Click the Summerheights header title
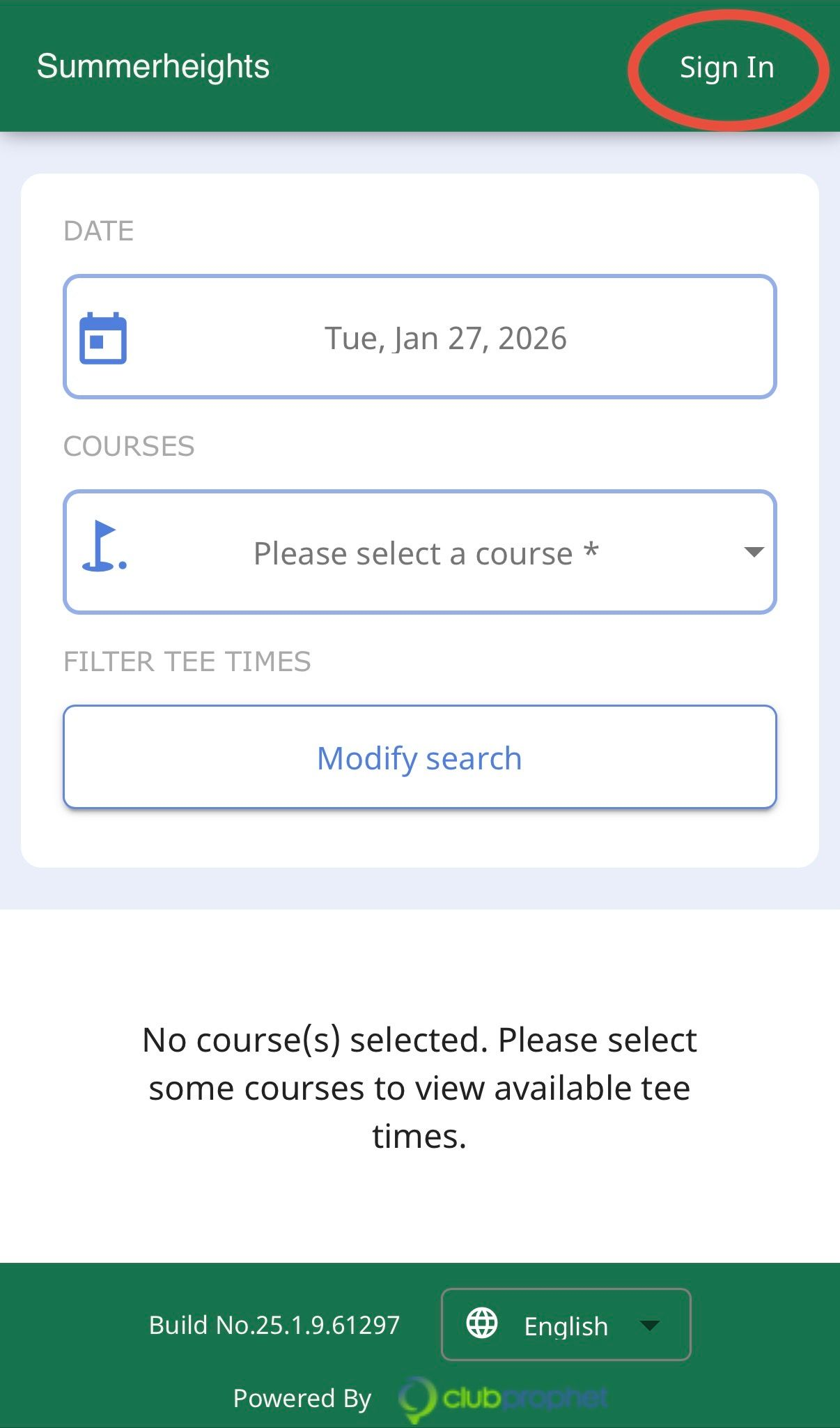This screenshot has height=1428, width=840. click(153, 67)
